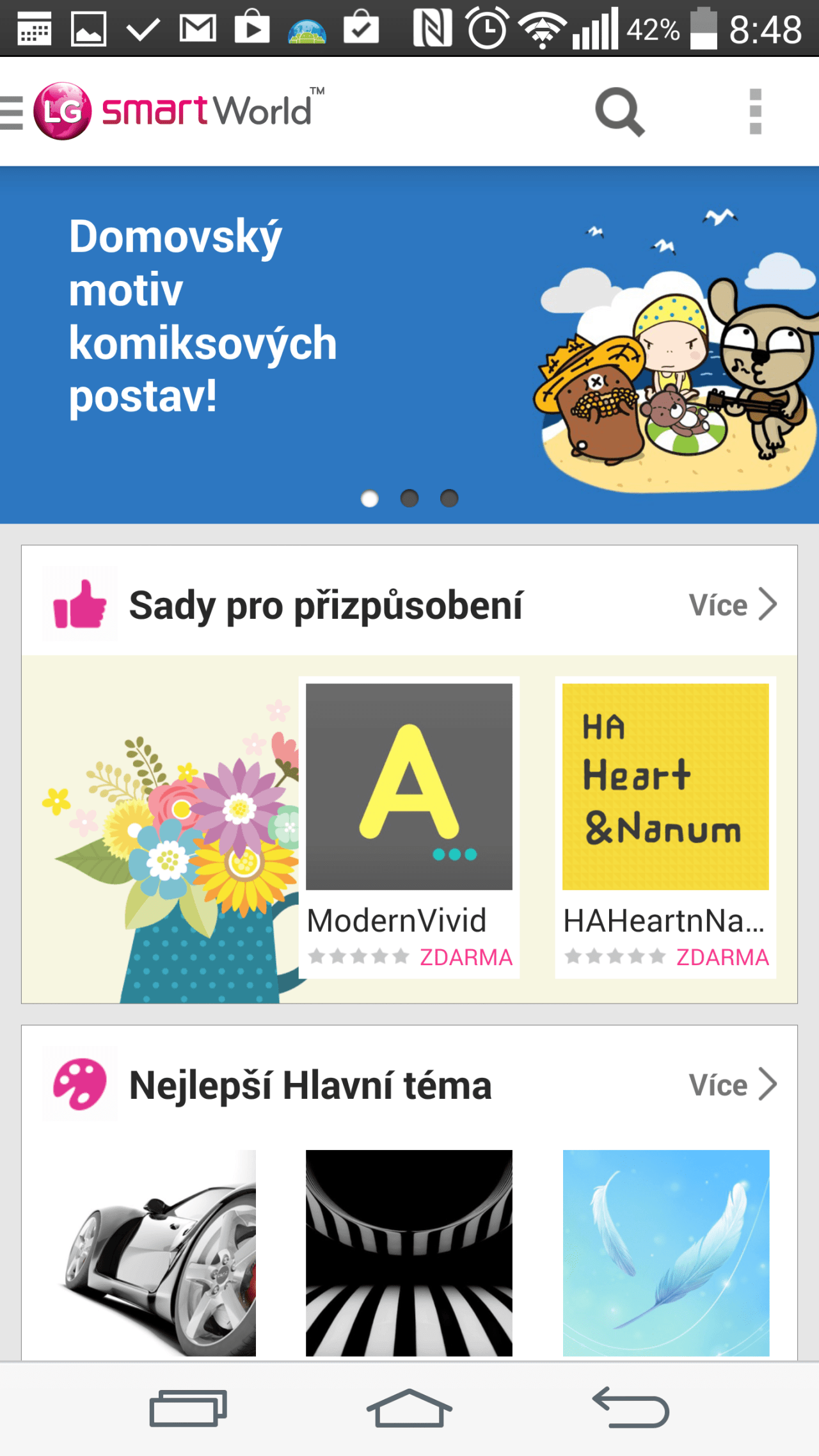Select the second banner page indicator dot

pyautogui.click(x=409, y=498)
